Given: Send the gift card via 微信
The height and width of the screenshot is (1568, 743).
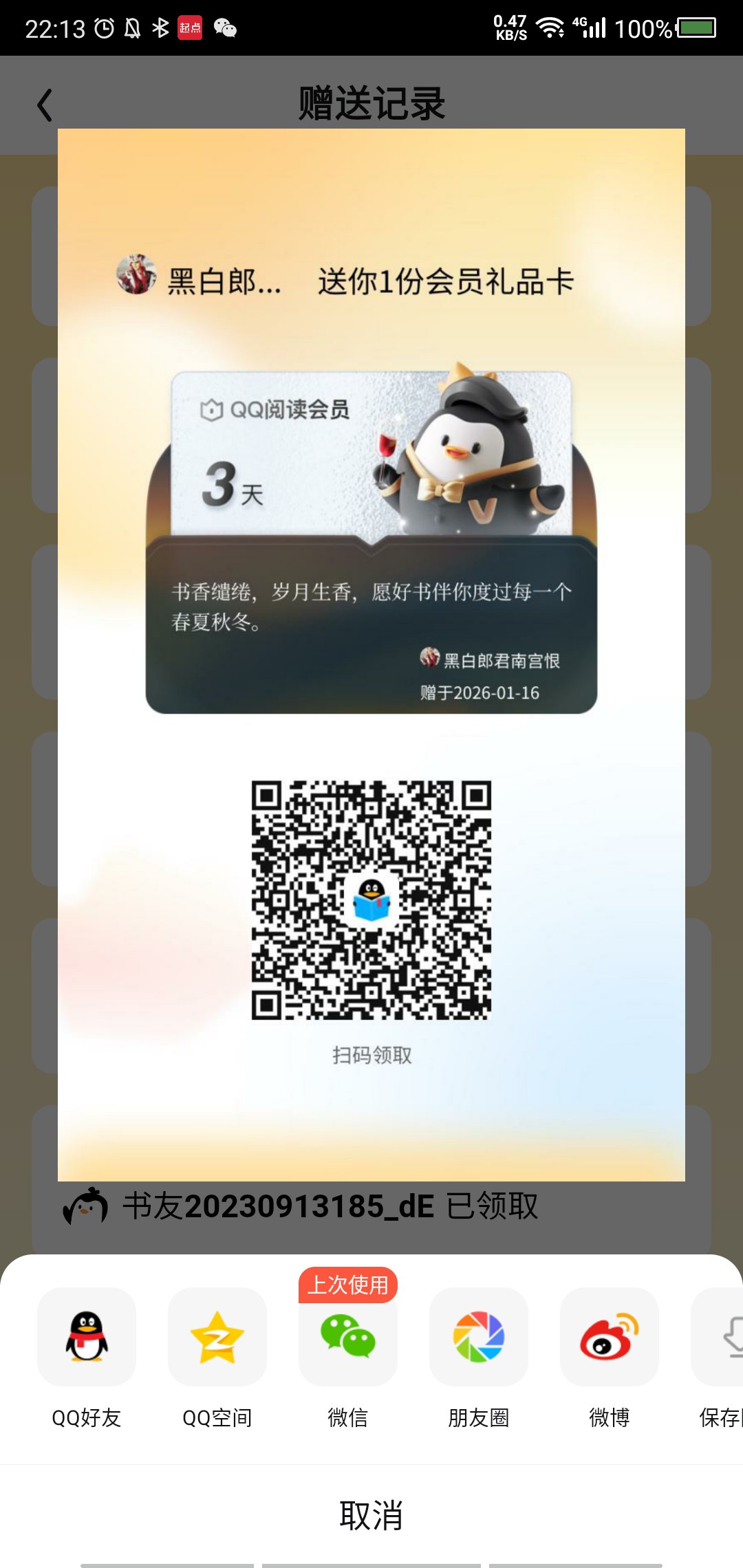Looking at the screenshot, I should pos(348,1338).
